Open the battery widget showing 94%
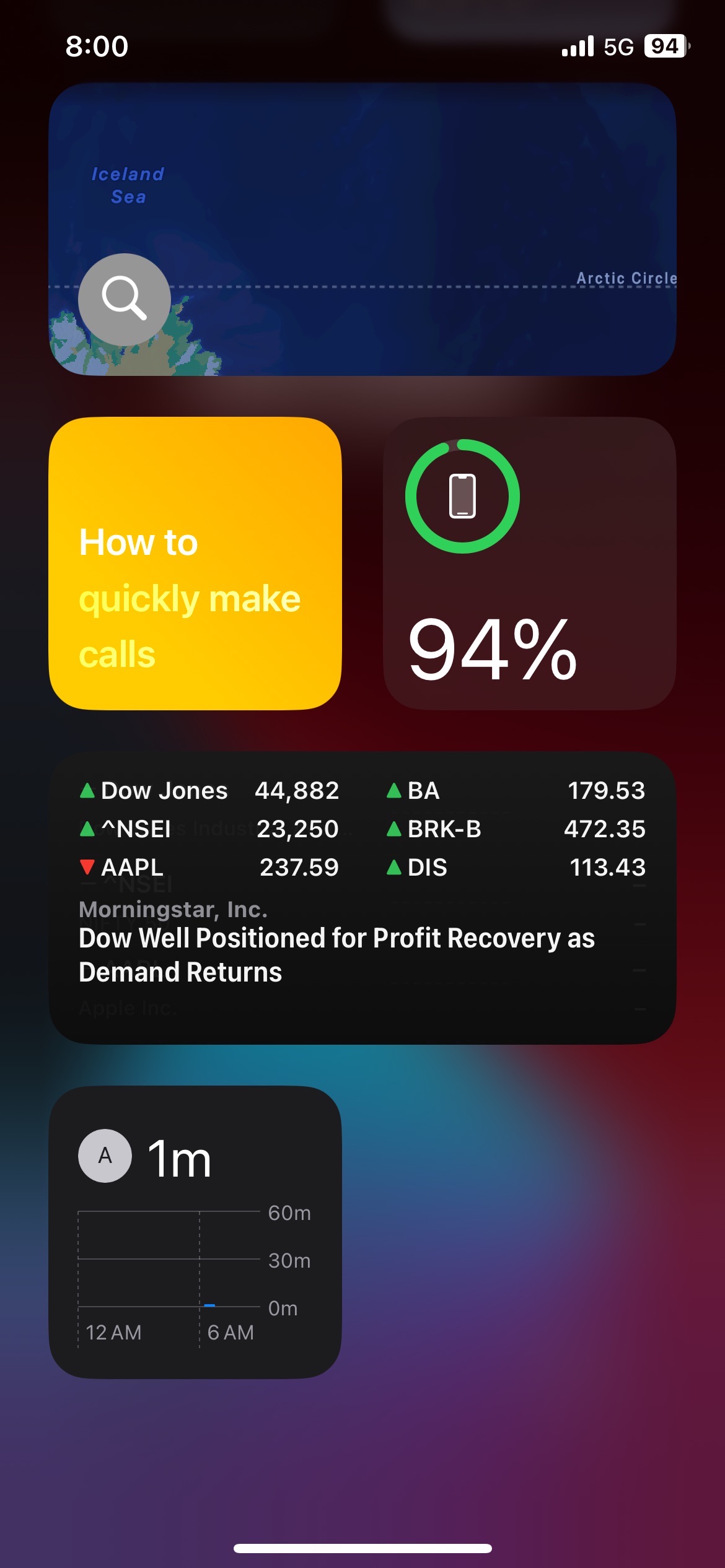The width and height of the screenshot is (725, 1568). 529,564
